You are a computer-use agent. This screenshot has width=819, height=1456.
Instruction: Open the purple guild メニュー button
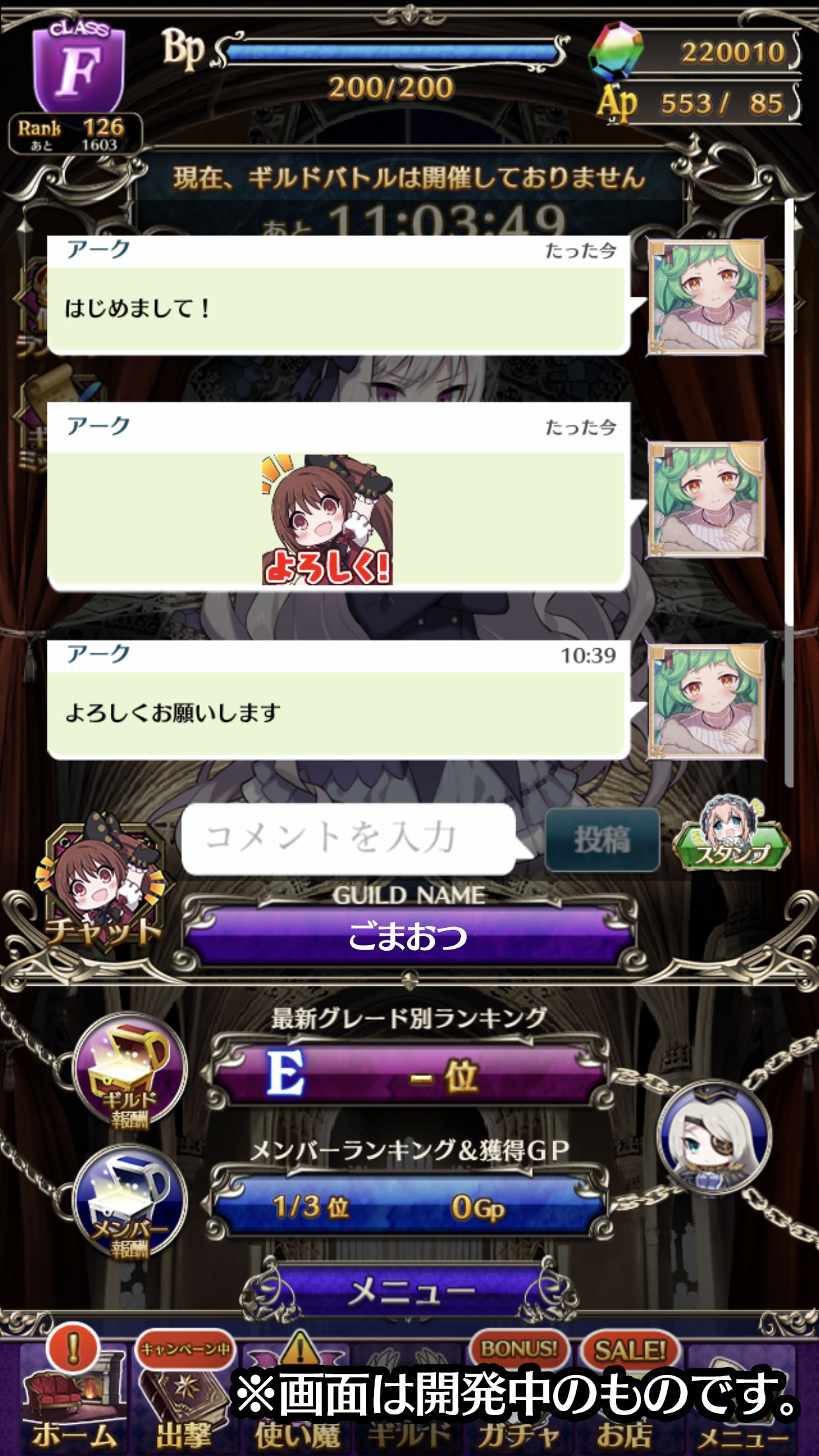(x=409, y=1290)
